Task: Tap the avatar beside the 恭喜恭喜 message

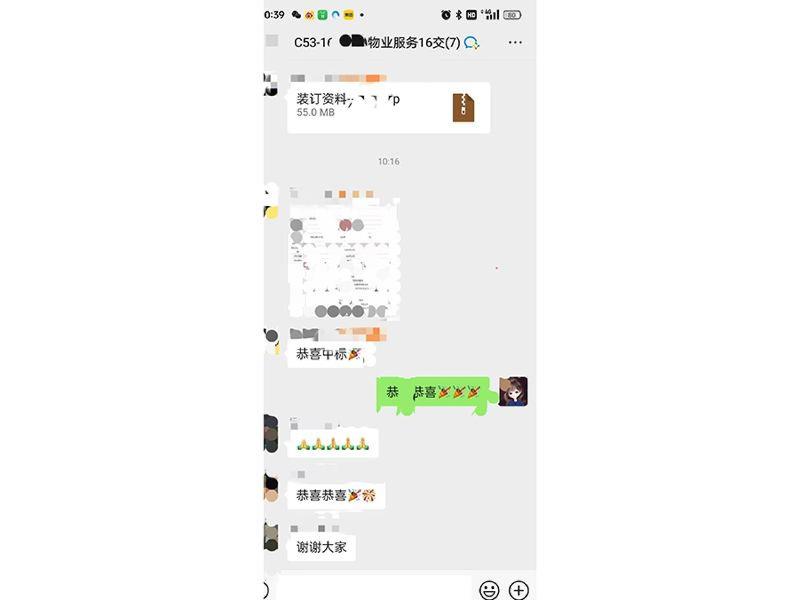Action: pos(270,488)
